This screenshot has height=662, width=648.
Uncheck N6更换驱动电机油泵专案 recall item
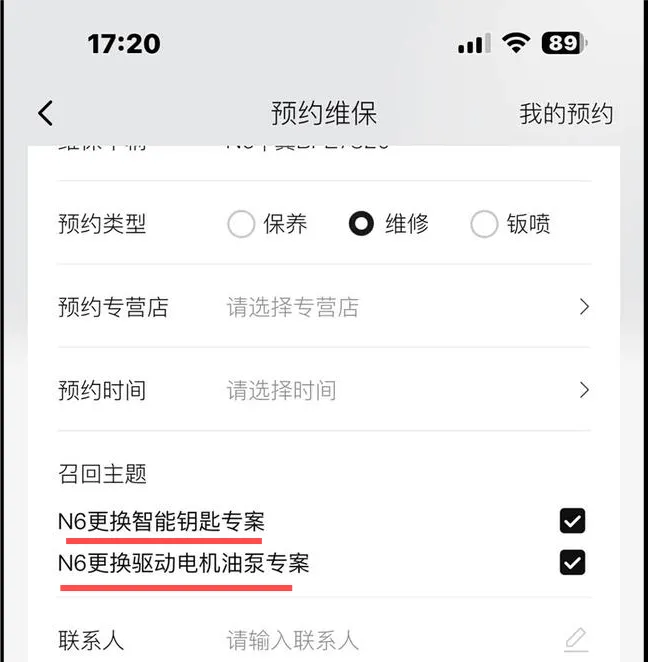coord(572,563)
